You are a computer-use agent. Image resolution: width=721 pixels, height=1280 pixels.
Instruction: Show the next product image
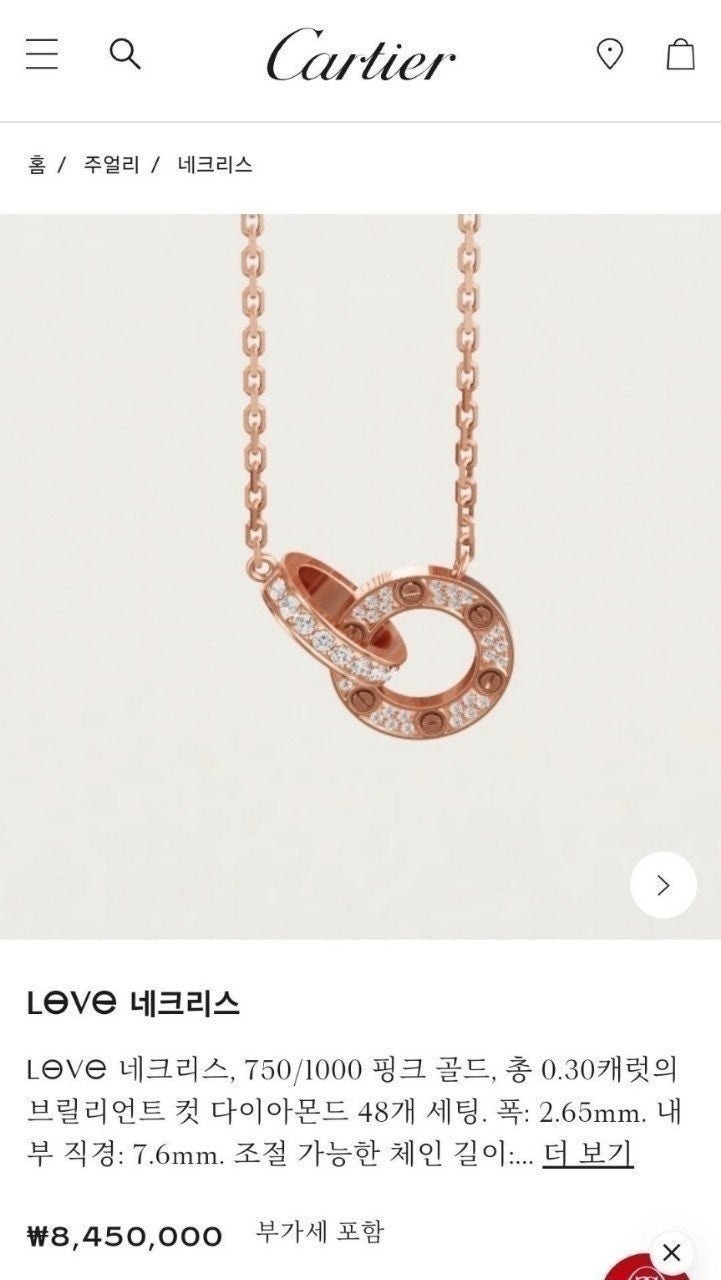pyautogui.click(x=663, y=884)
